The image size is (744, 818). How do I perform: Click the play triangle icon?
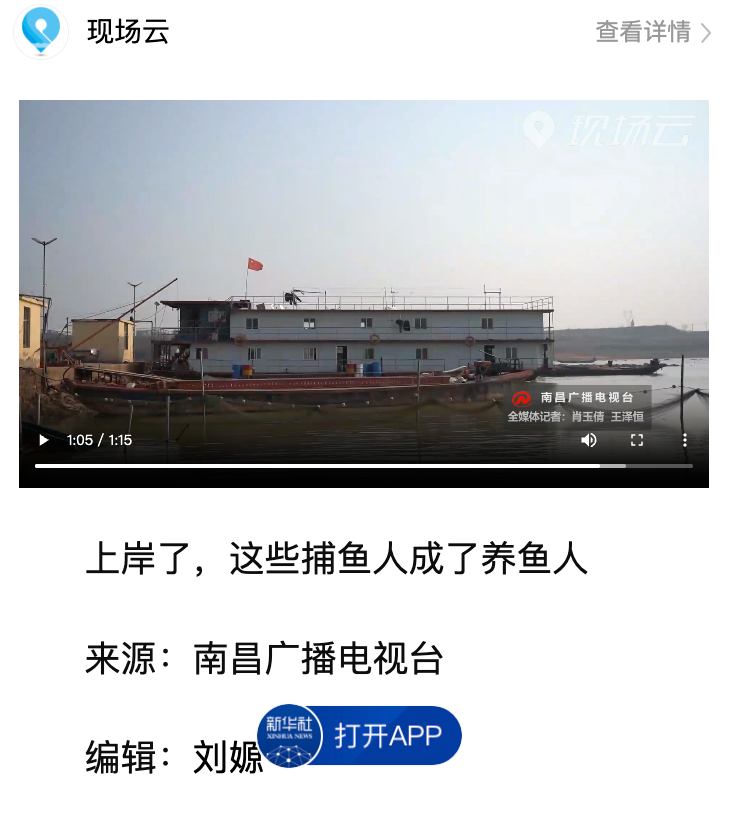[x=41, y=439]
